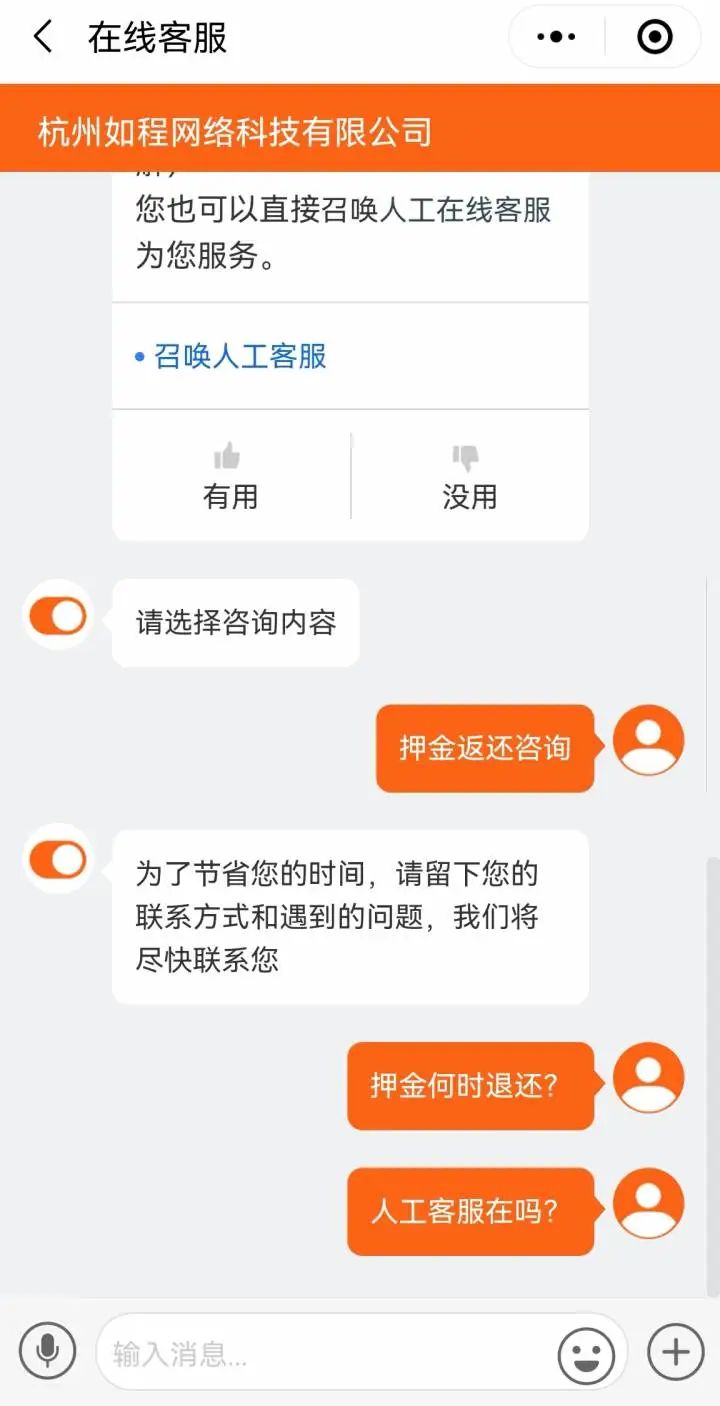Switch to voice input with the microphone
Image resolution: width=720 pixels, height=1406 pixels.
pos(47,1352)
